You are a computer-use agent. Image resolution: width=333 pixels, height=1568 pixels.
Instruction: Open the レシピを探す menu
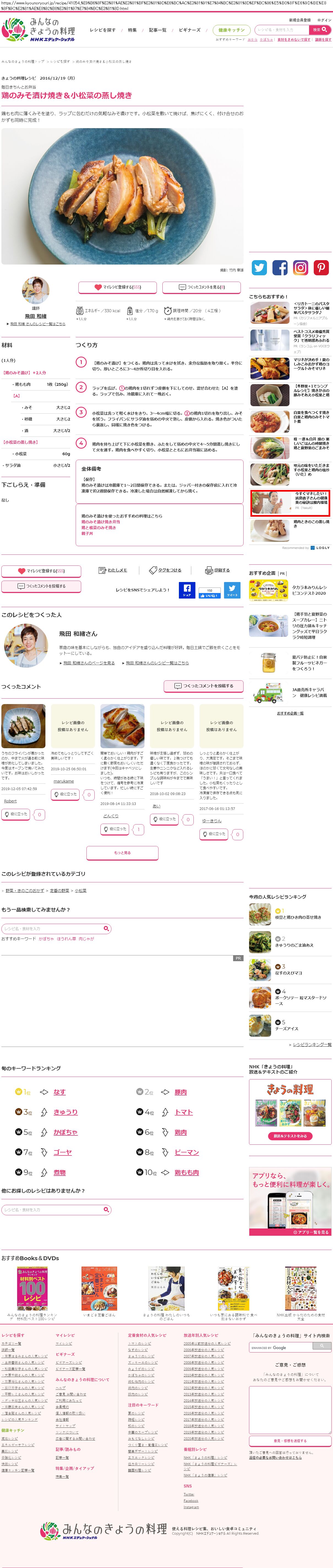click(102, 30)
